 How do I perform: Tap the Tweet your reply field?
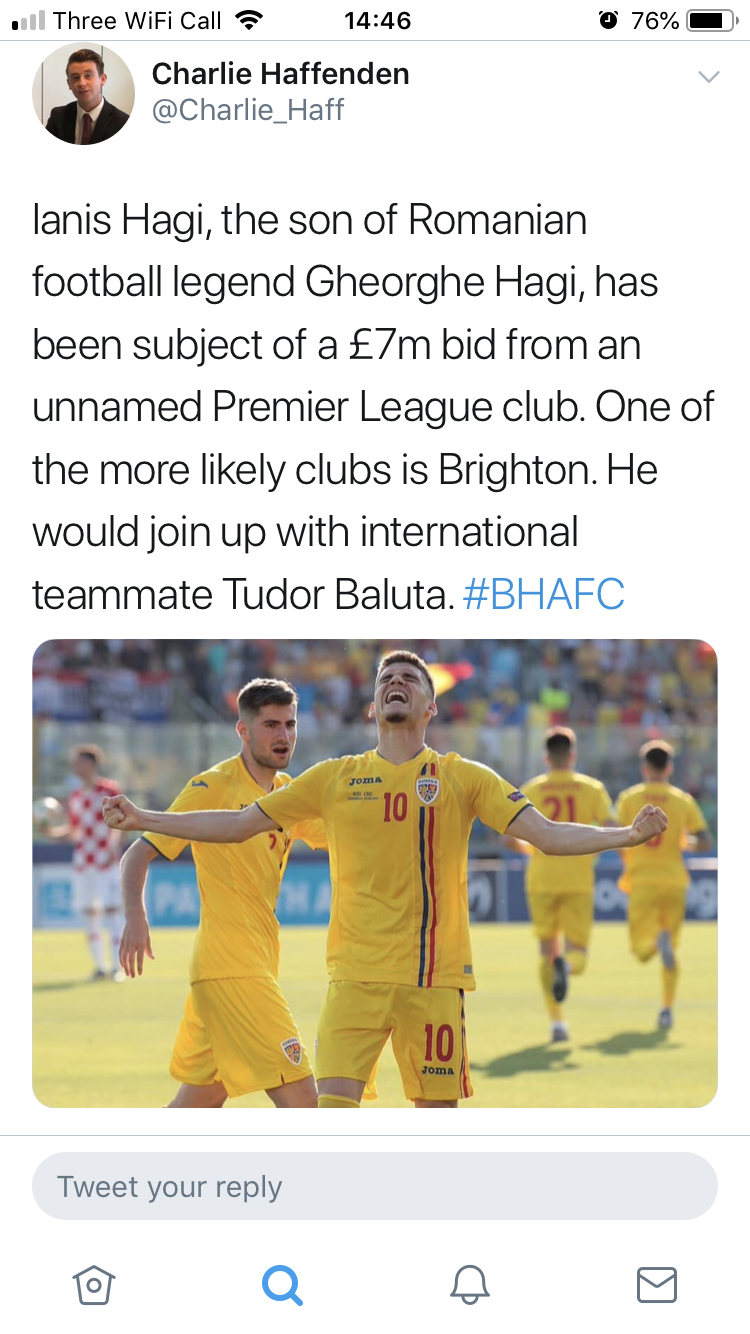(x=375, y=1186)
